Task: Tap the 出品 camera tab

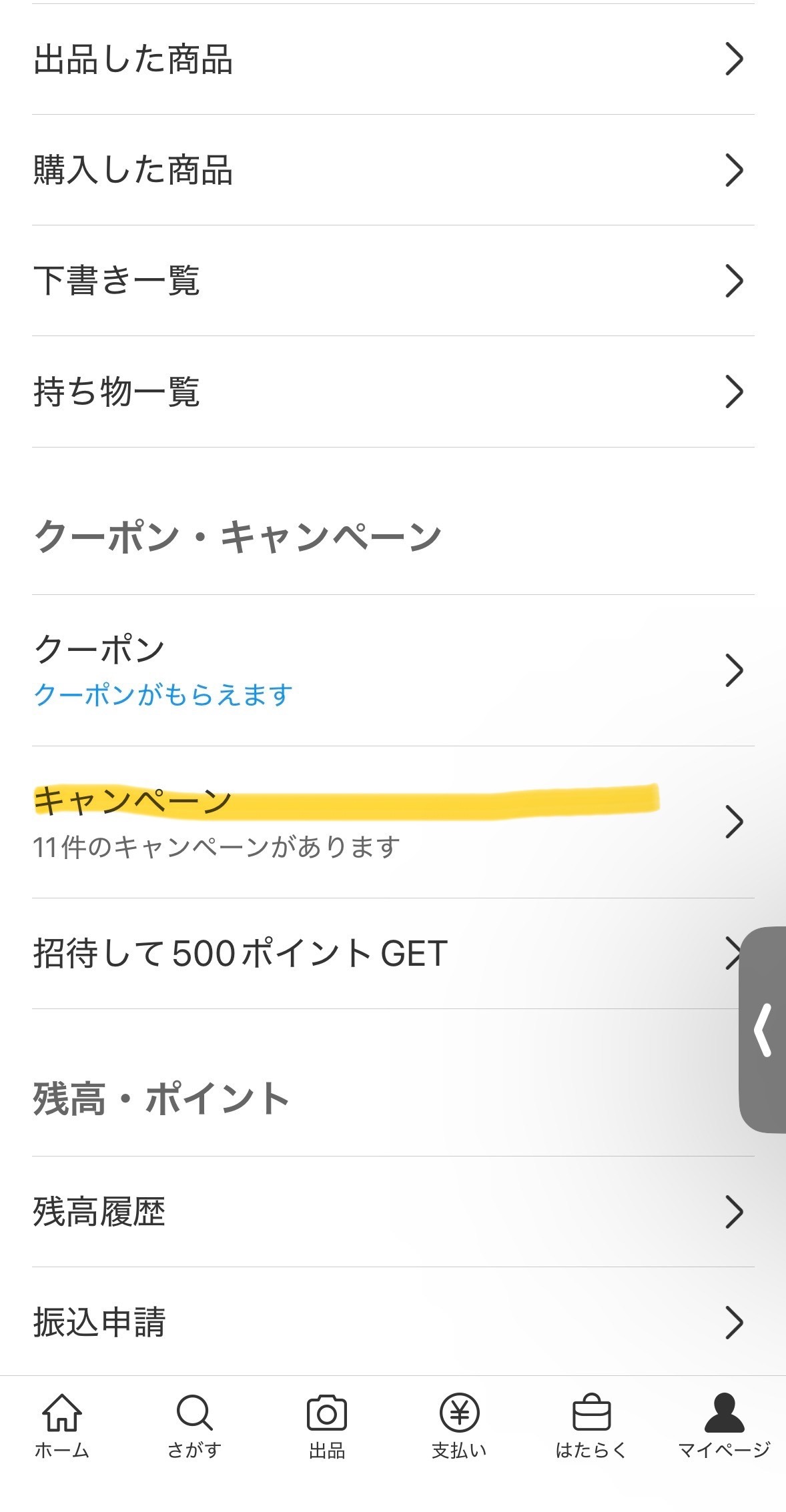Action: pos(327,1427)
